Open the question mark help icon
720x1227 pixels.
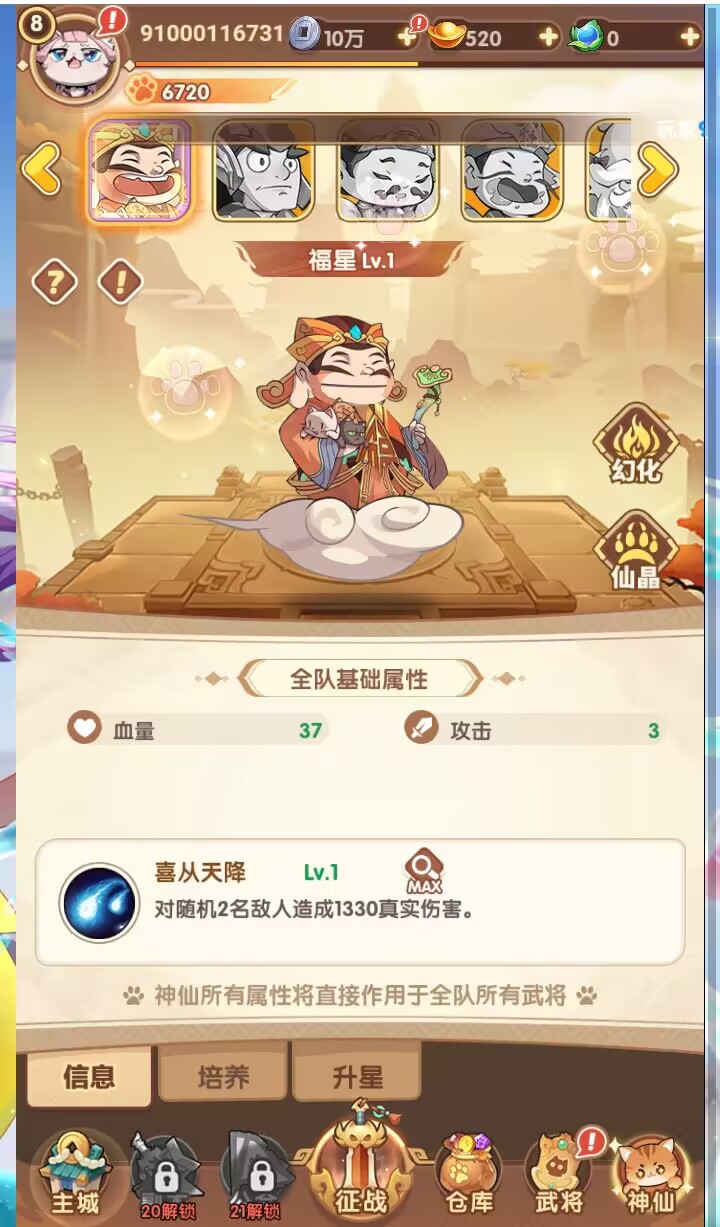pos(55,284)
